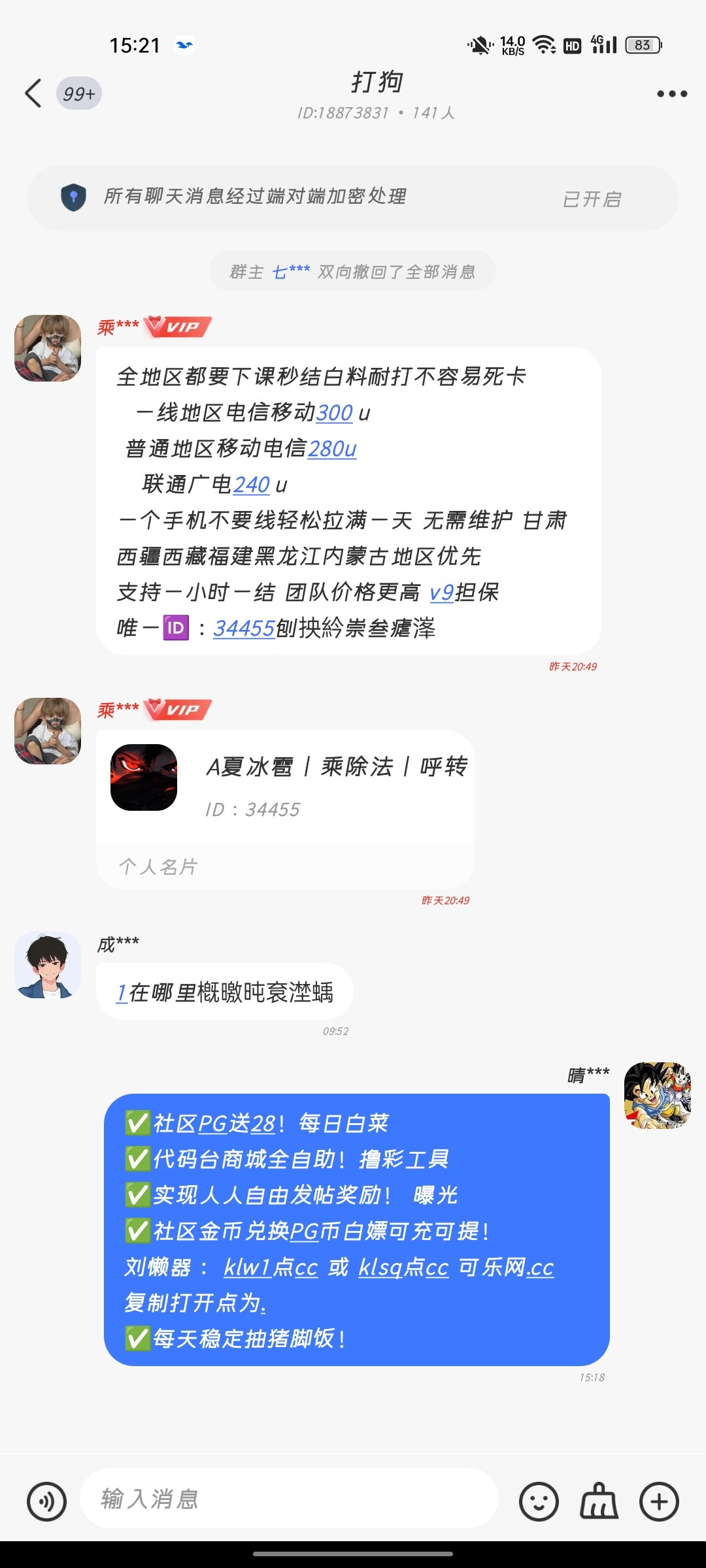Tap the ID 34455 link in the message

tap(244, 630)
